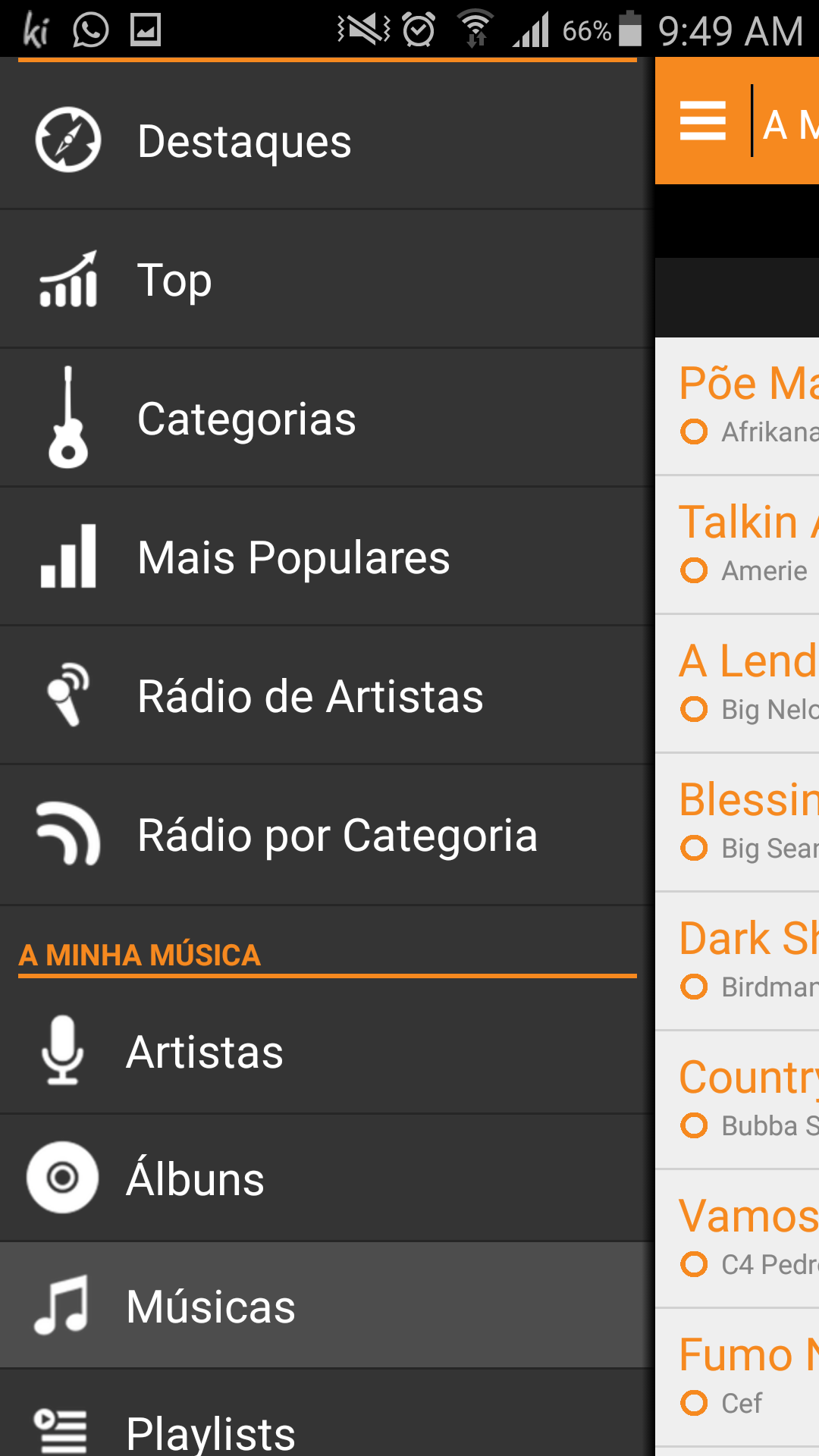Open Playlists in my music

point(327,1414)
